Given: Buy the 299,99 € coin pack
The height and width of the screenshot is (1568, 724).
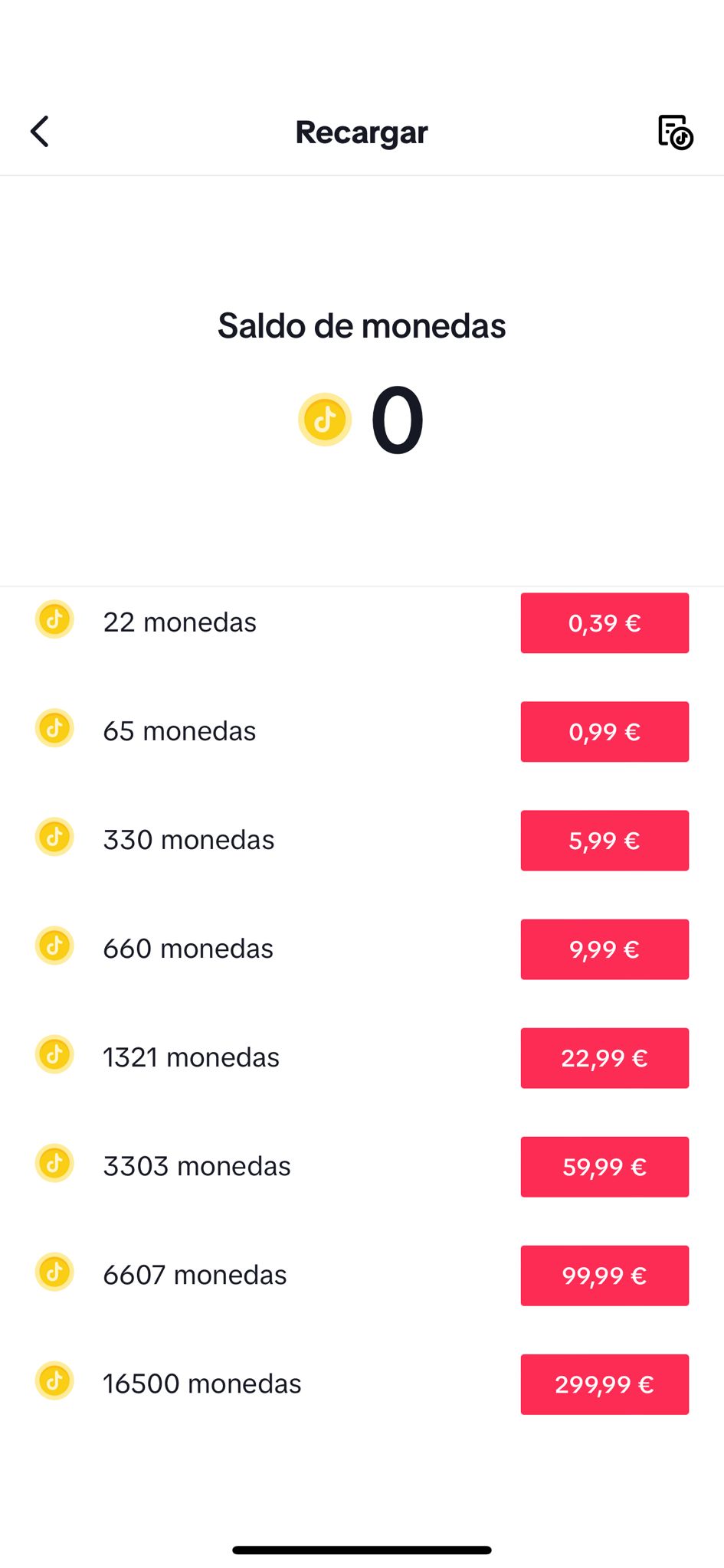Looking at the screenshot, I should (x=604, y=1383).
